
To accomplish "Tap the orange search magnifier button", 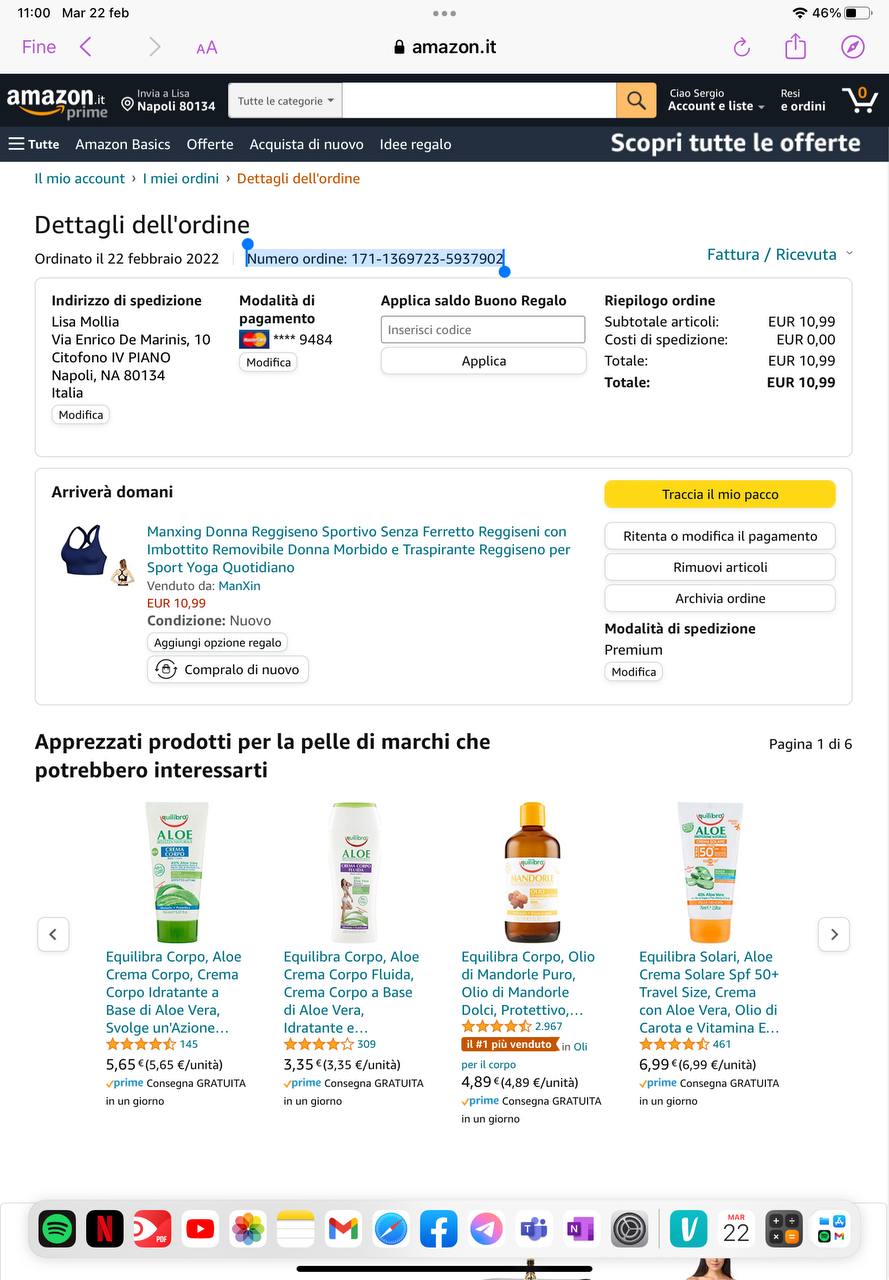I will [x=636, y=100].
